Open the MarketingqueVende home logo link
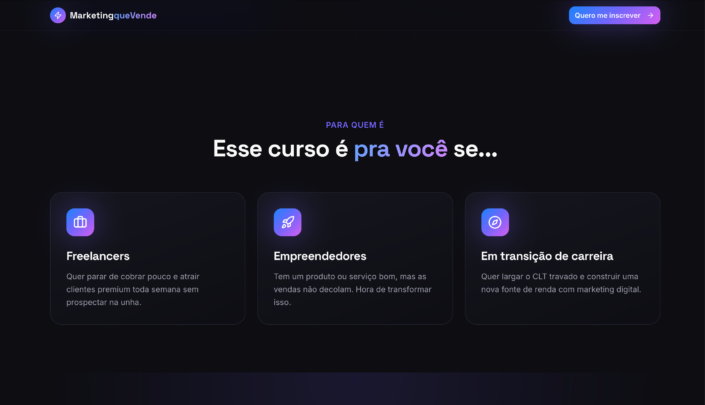Viewport: 705px width, 405px height. point(104,15)
